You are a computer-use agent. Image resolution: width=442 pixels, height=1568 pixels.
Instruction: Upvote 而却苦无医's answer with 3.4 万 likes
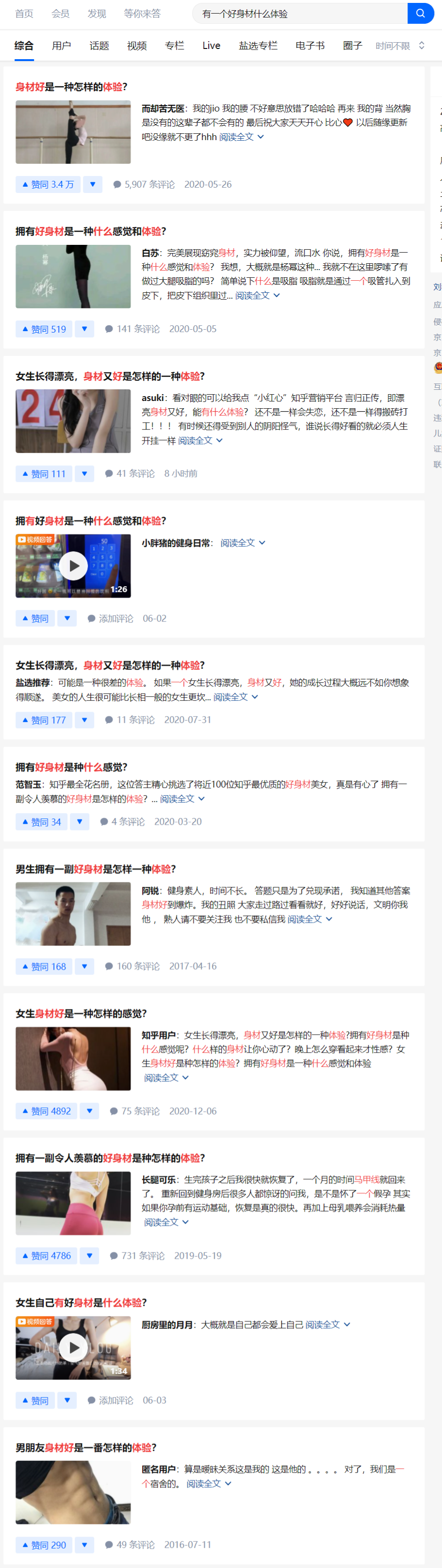tap(48, 184)
